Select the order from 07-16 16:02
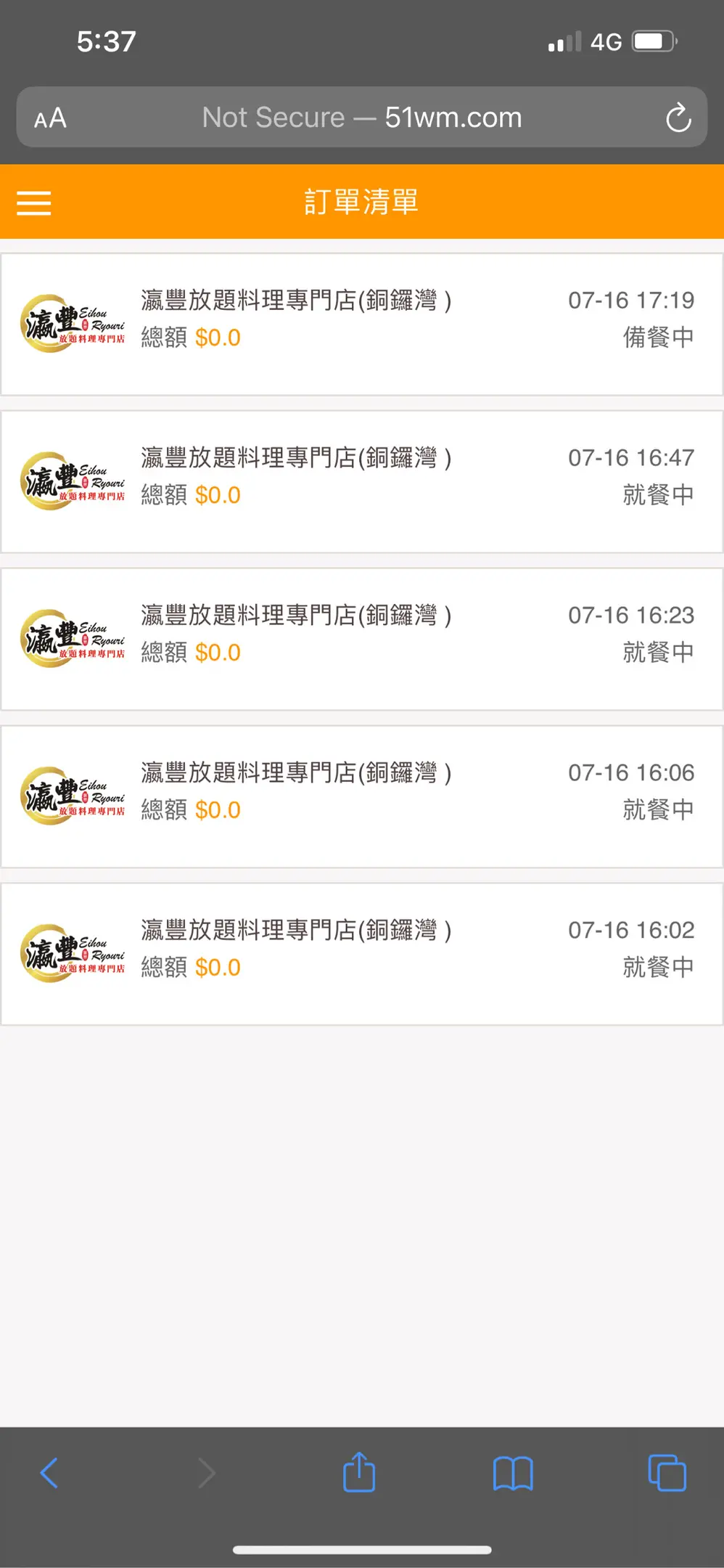 coord(362,955)
